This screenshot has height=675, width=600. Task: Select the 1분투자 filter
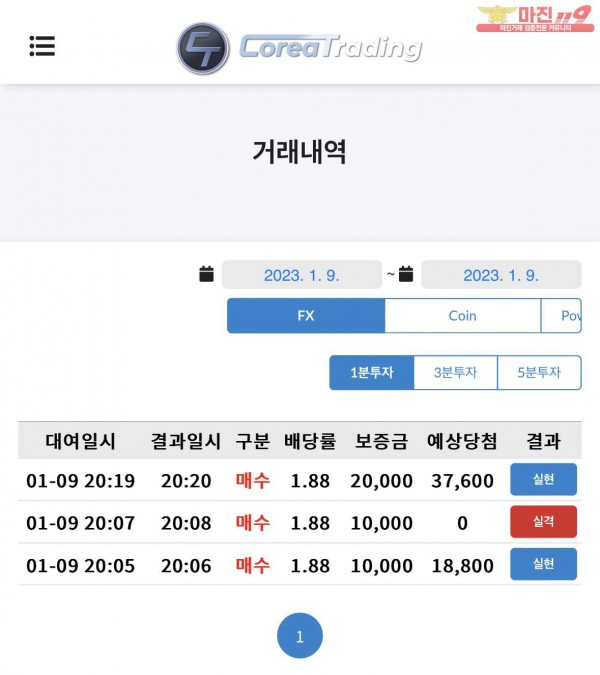(x=372, y=373)
